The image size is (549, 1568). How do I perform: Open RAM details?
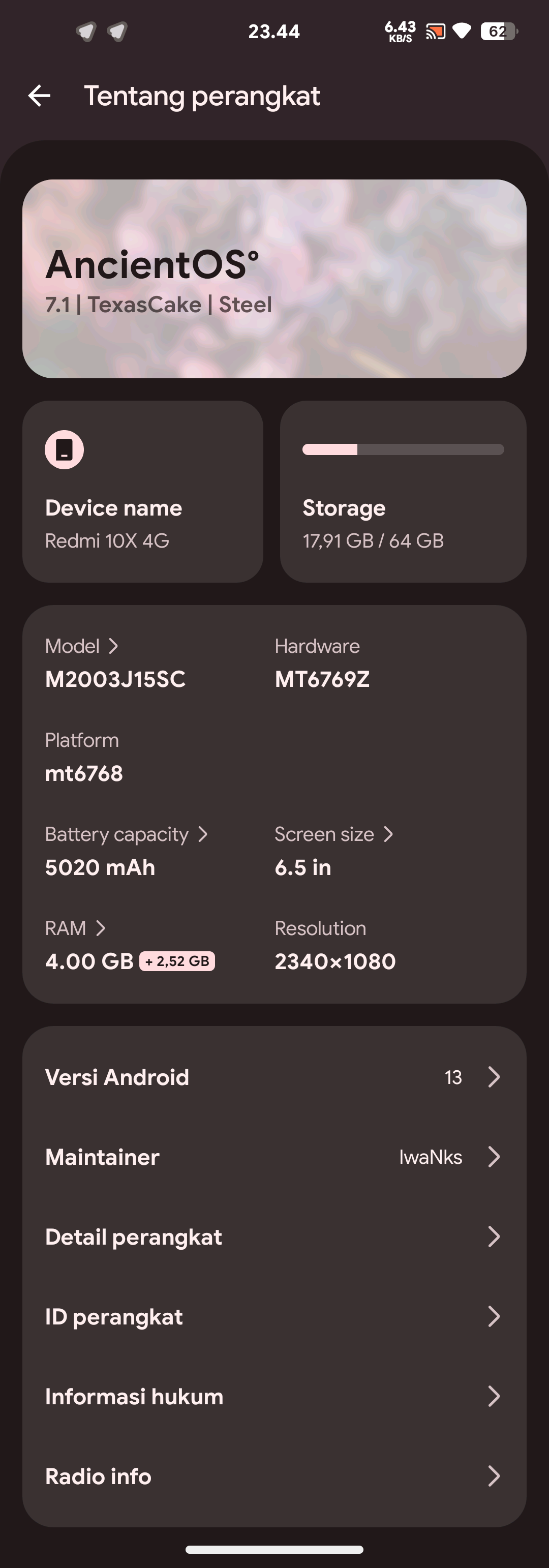(129, 945)
